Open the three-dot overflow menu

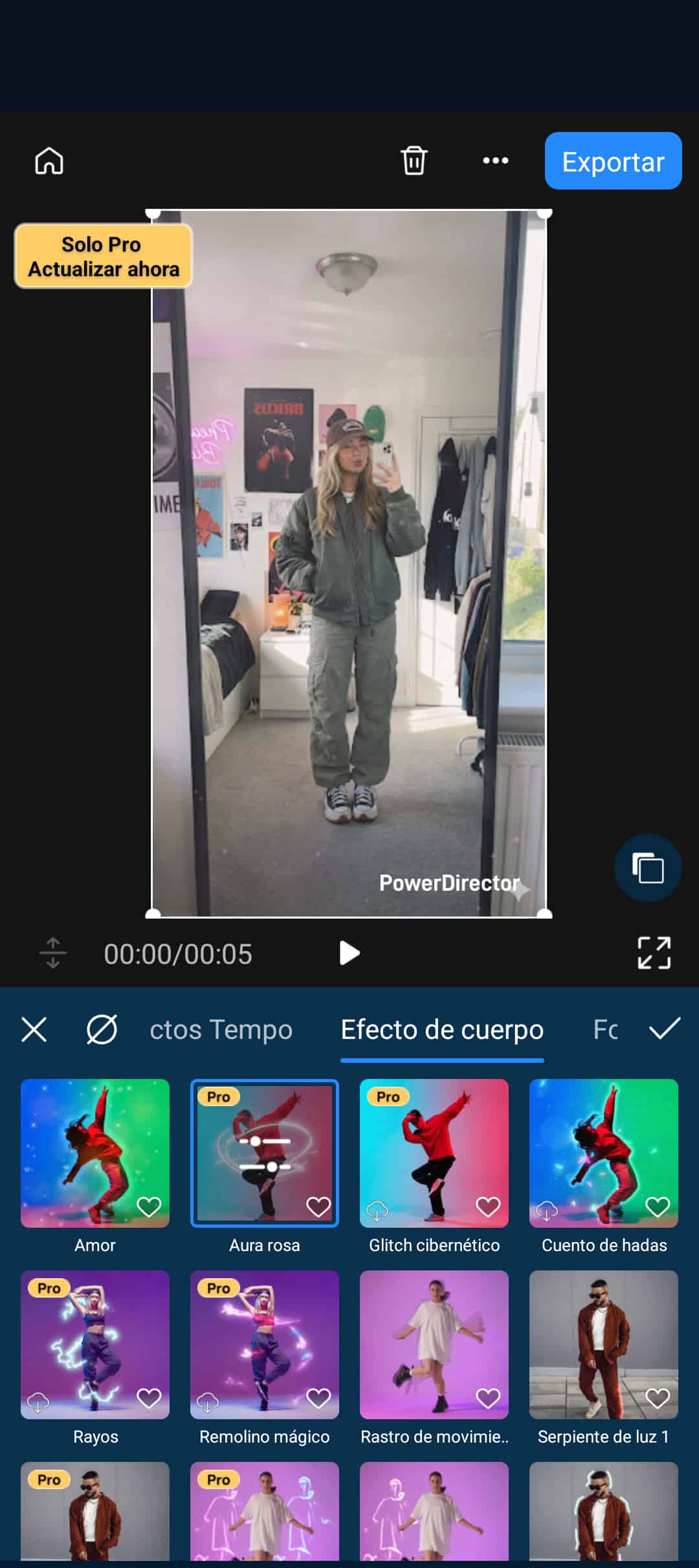point(495,161)
